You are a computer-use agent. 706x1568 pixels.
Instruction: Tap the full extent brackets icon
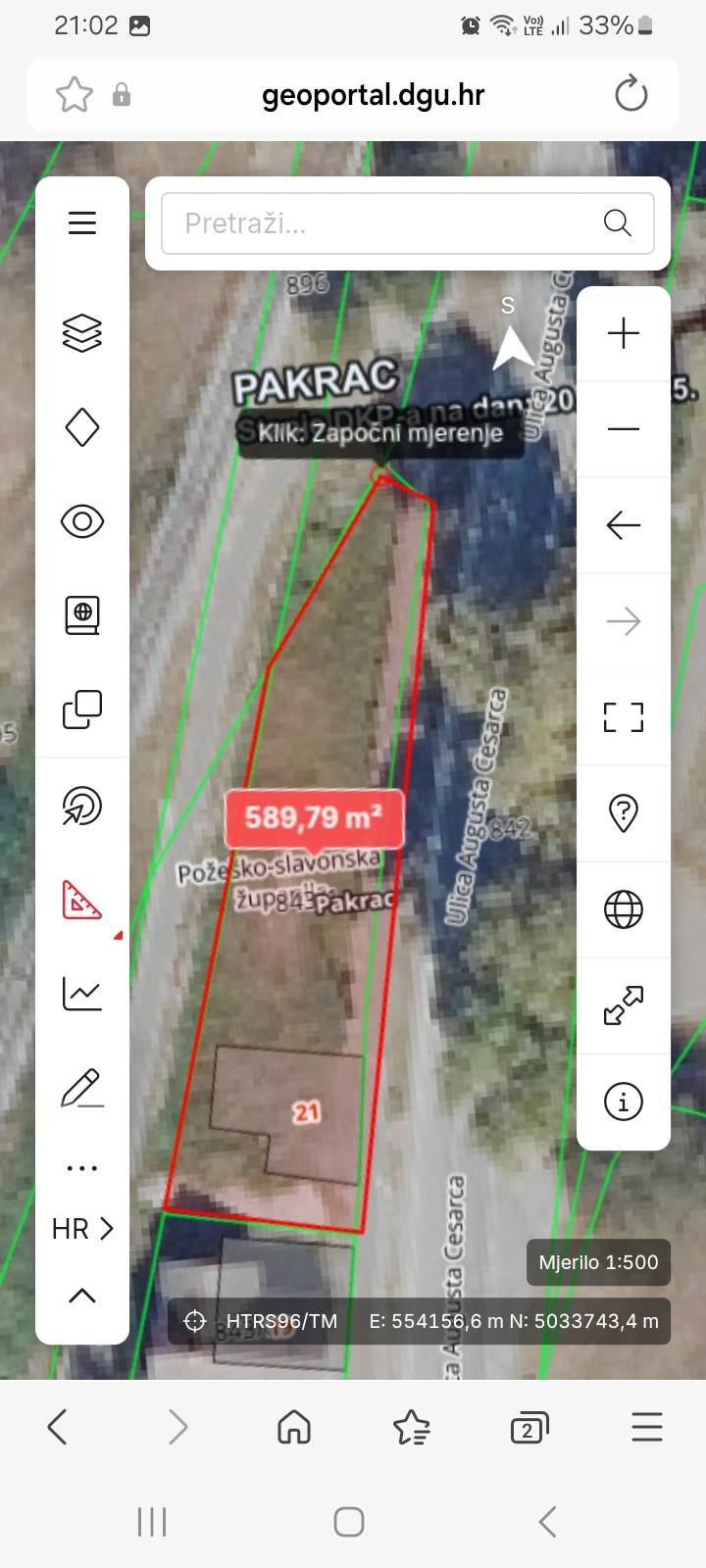pos(624,717)
